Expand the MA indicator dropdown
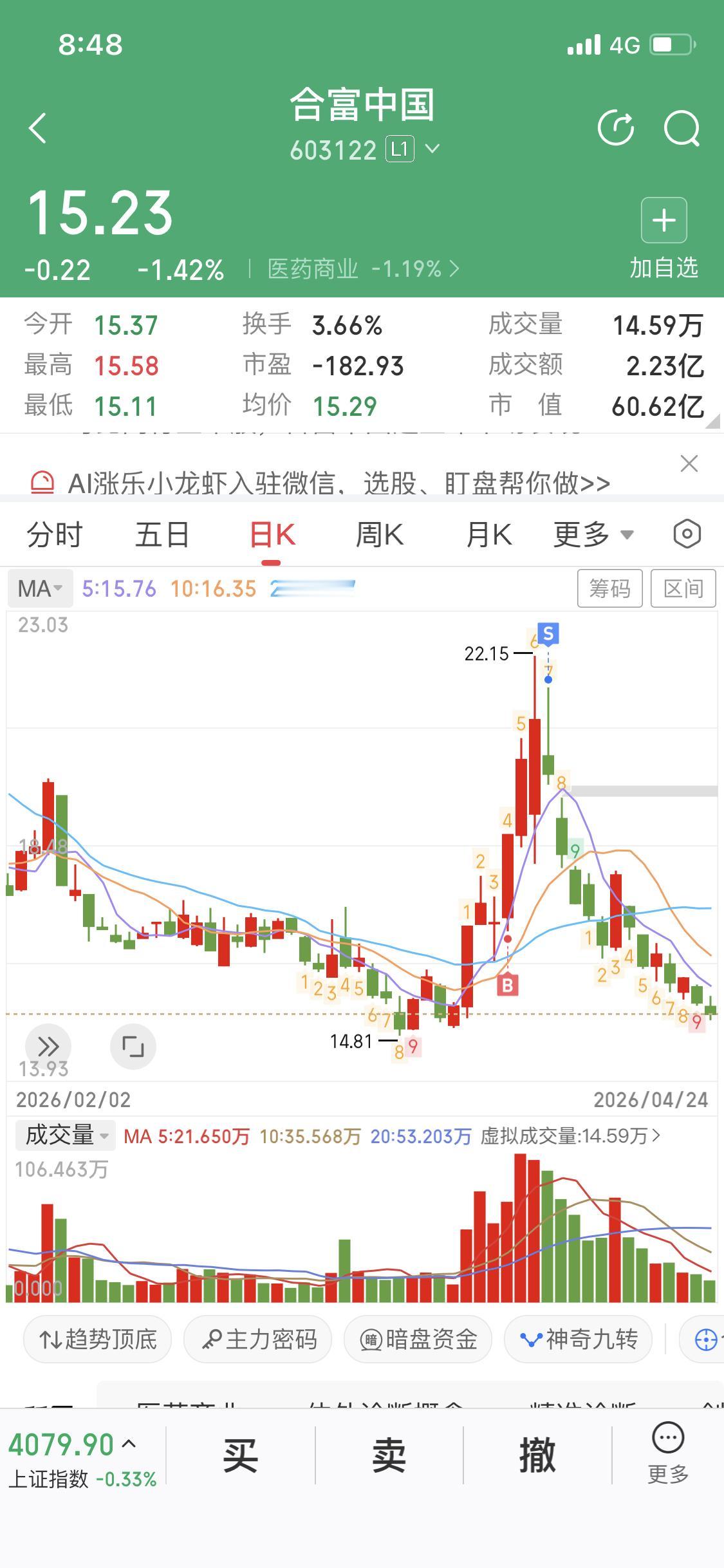The width and height of the screenshot is (724, 1568). coord(40,588)
